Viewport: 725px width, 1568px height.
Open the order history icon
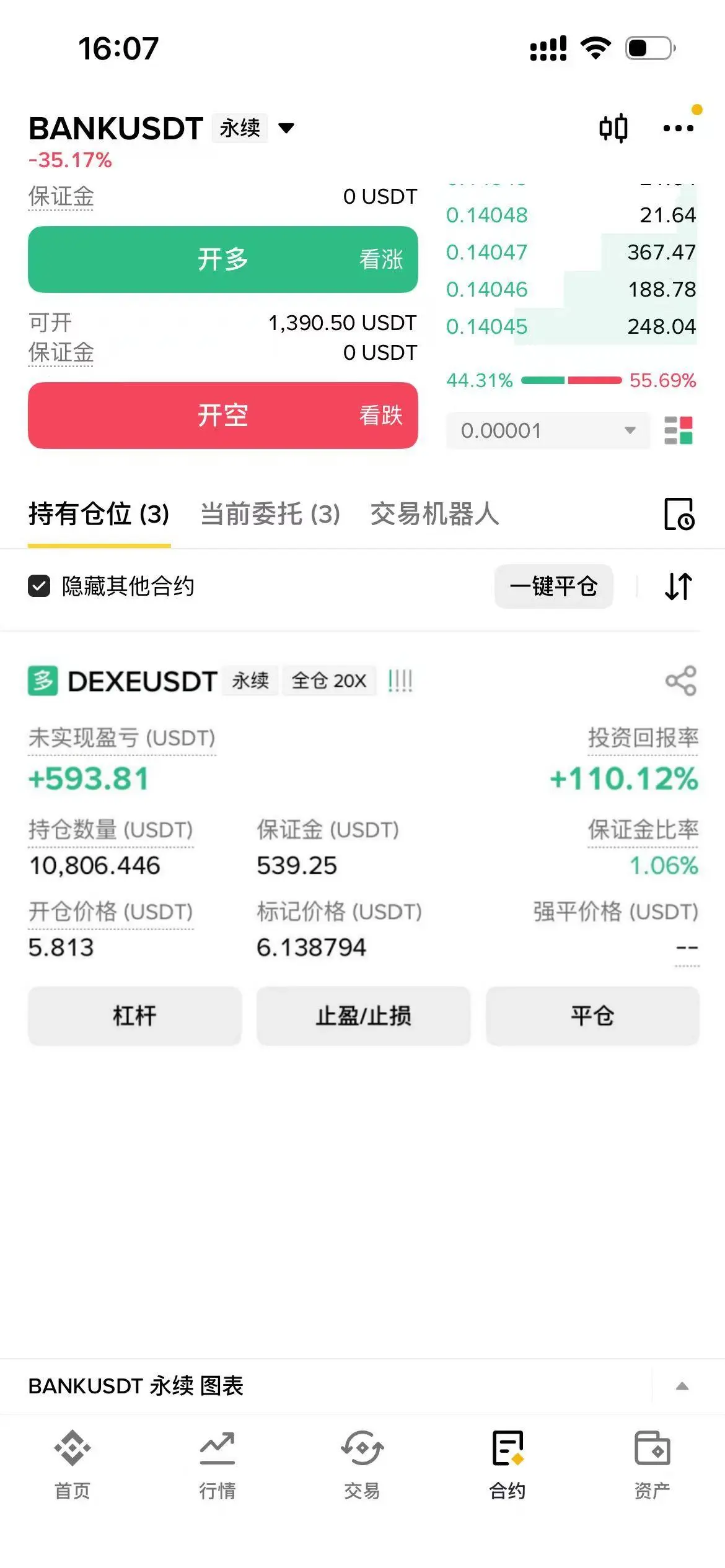679,514
